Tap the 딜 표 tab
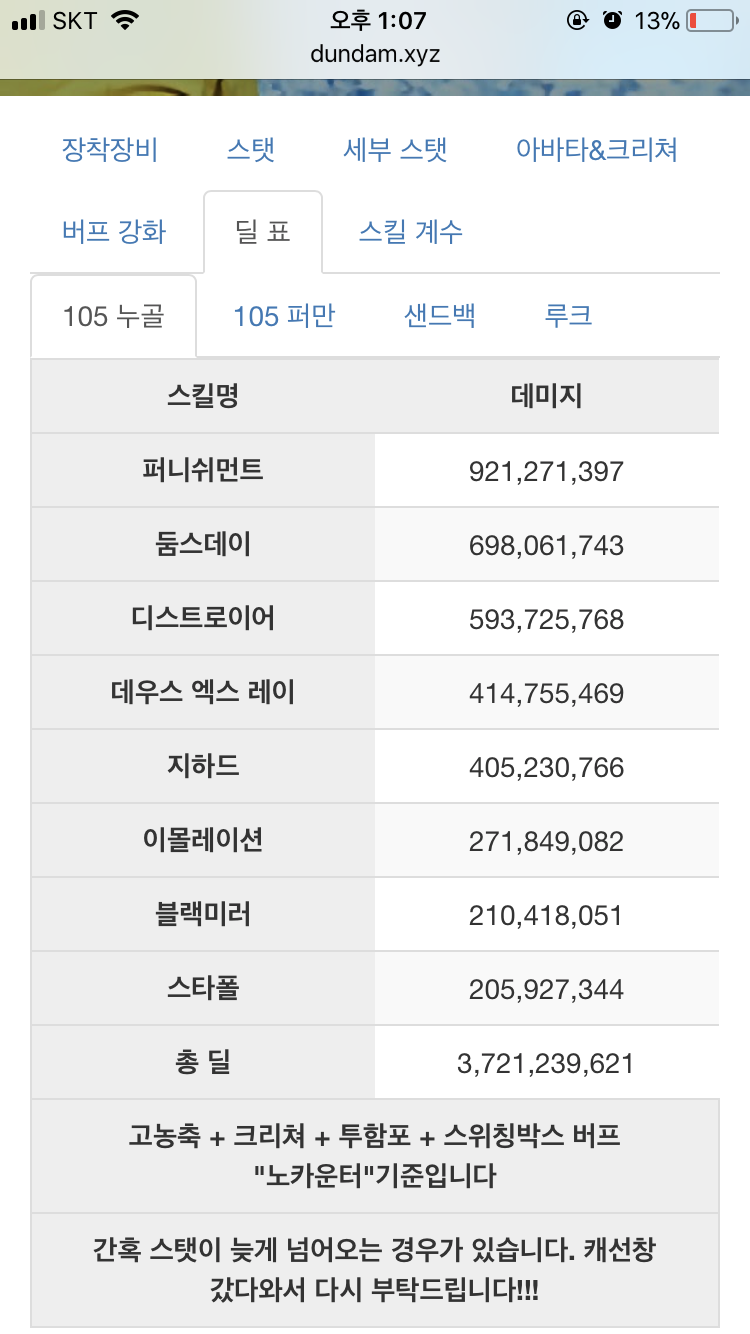The width and height of the screenshot is (750, 1334). coord(263,232)
